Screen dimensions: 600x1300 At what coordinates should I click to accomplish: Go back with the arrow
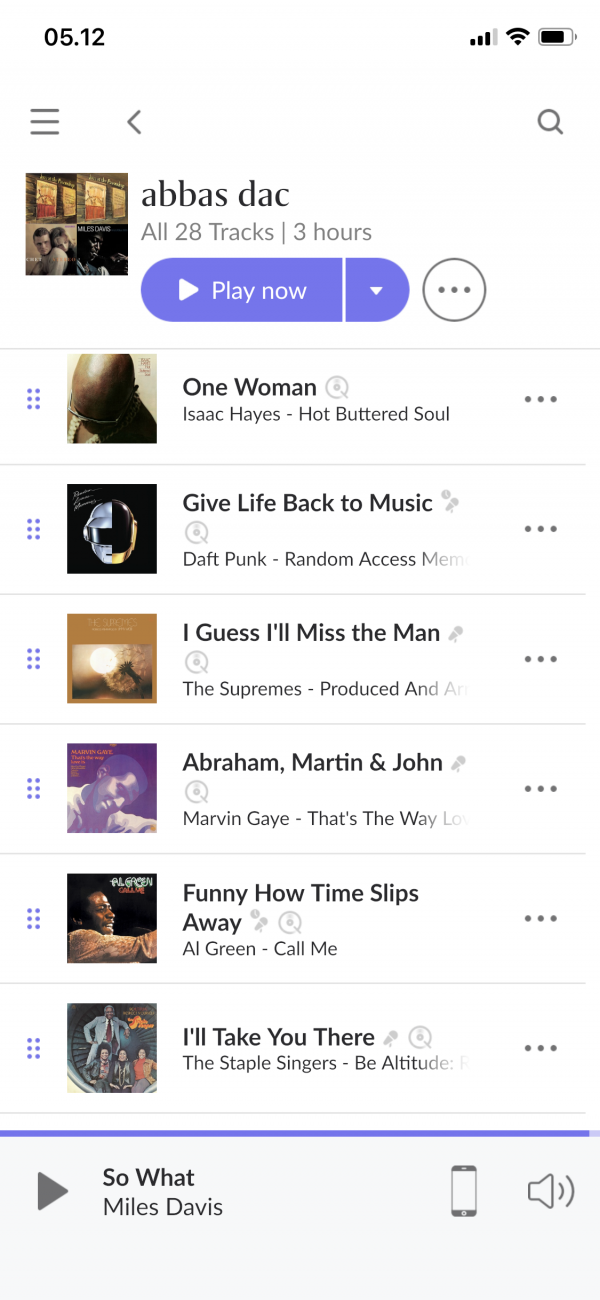tap(135, 122)
